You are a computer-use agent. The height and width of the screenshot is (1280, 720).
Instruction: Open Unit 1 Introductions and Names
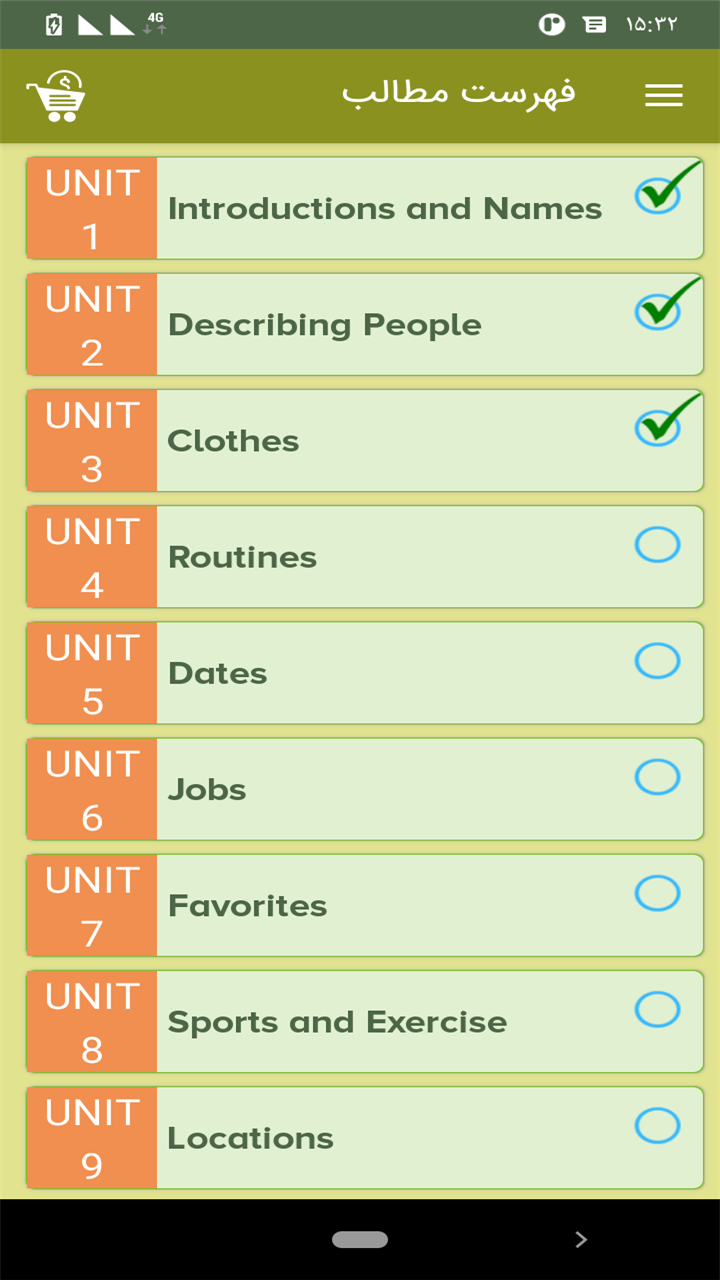[384, 208]
